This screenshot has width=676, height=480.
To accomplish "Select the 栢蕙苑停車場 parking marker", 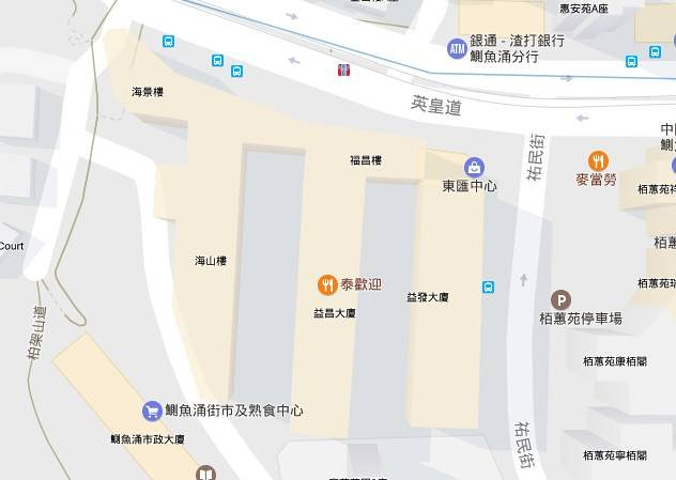I will pos(561,300).
